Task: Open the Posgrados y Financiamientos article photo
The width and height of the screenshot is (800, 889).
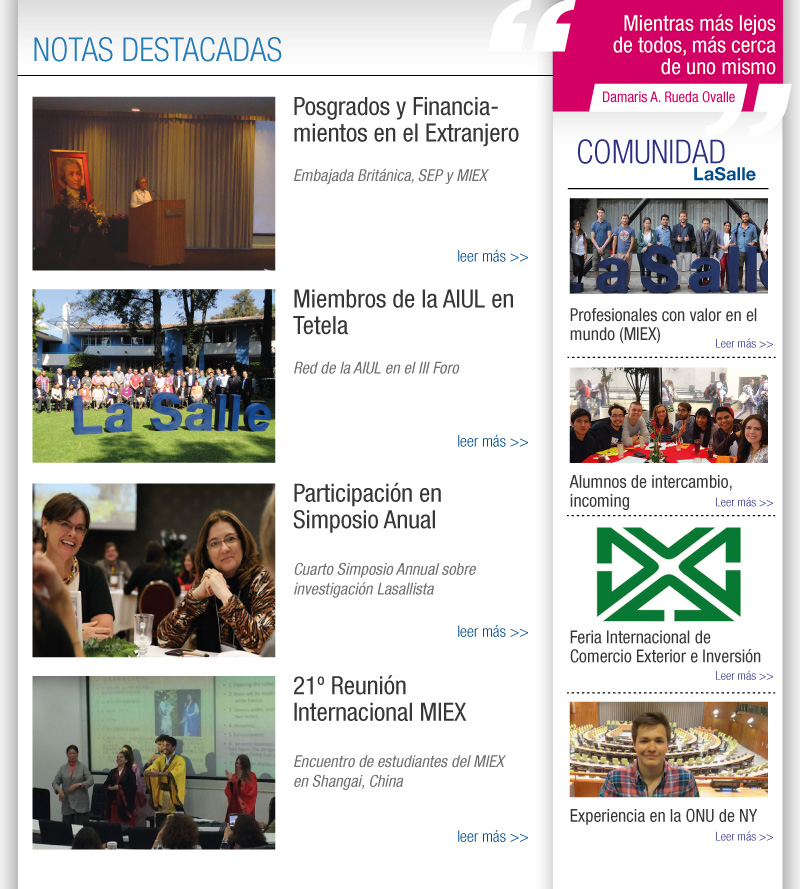Action: (153, 183)
